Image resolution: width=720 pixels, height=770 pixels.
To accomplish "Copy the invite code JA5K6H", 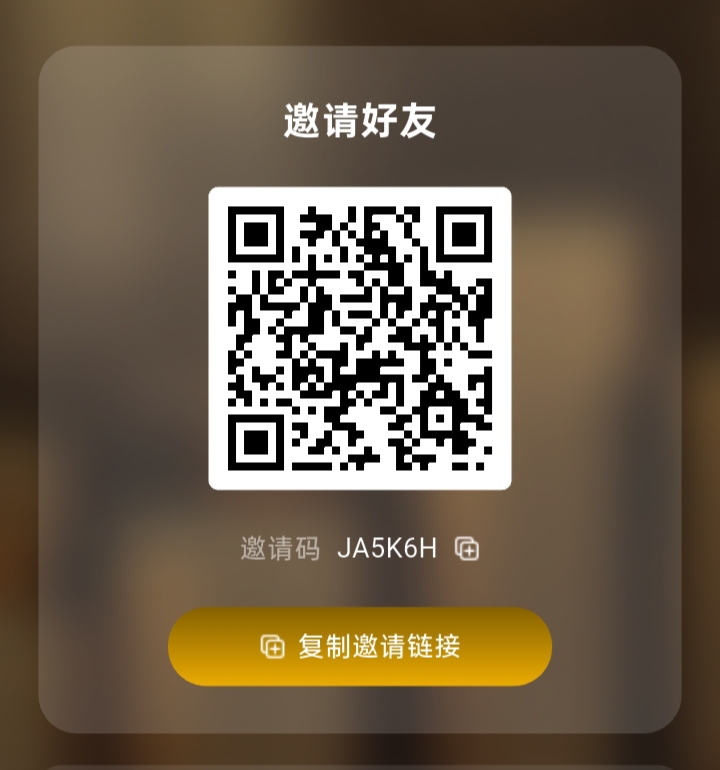I will 467,548.
